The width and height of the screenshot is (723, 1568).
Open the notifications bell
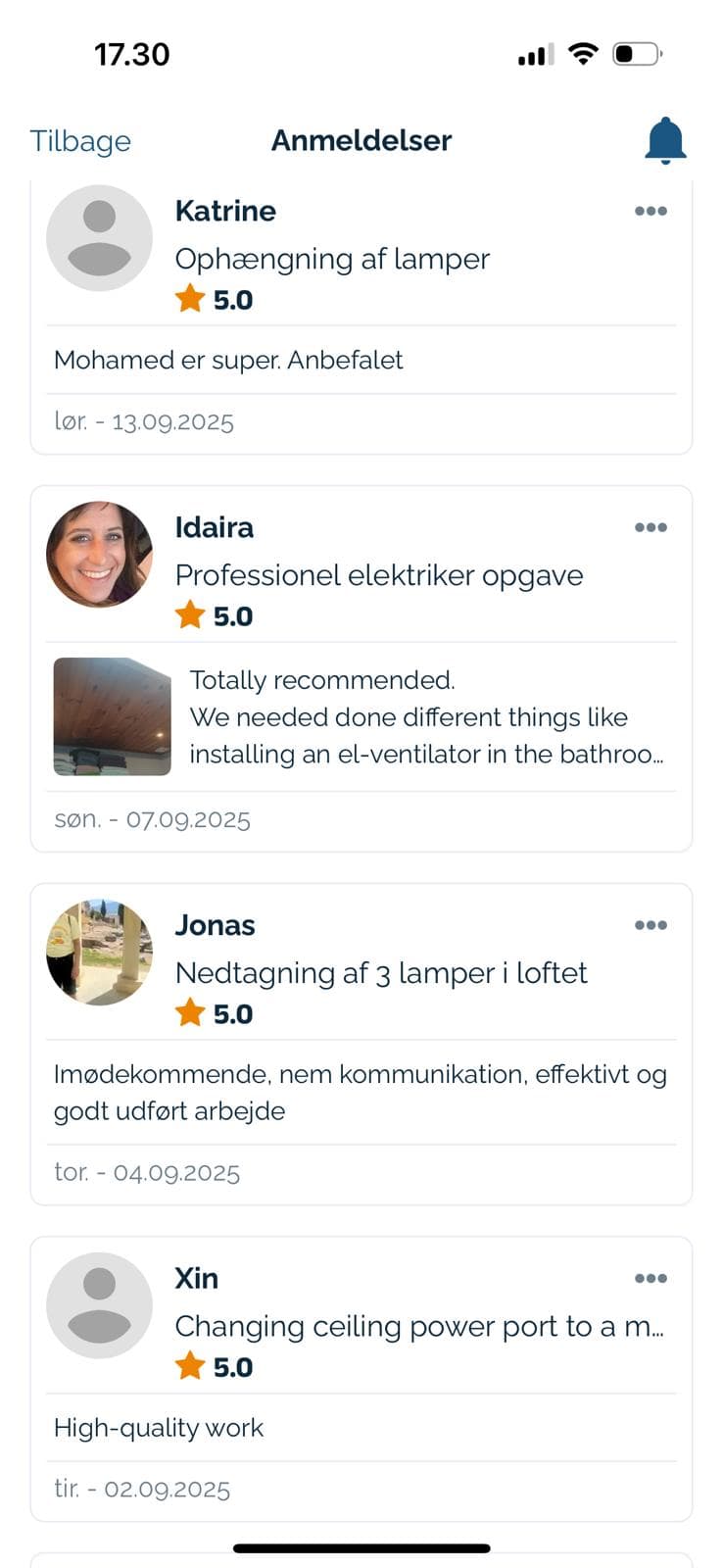point(665,140)
